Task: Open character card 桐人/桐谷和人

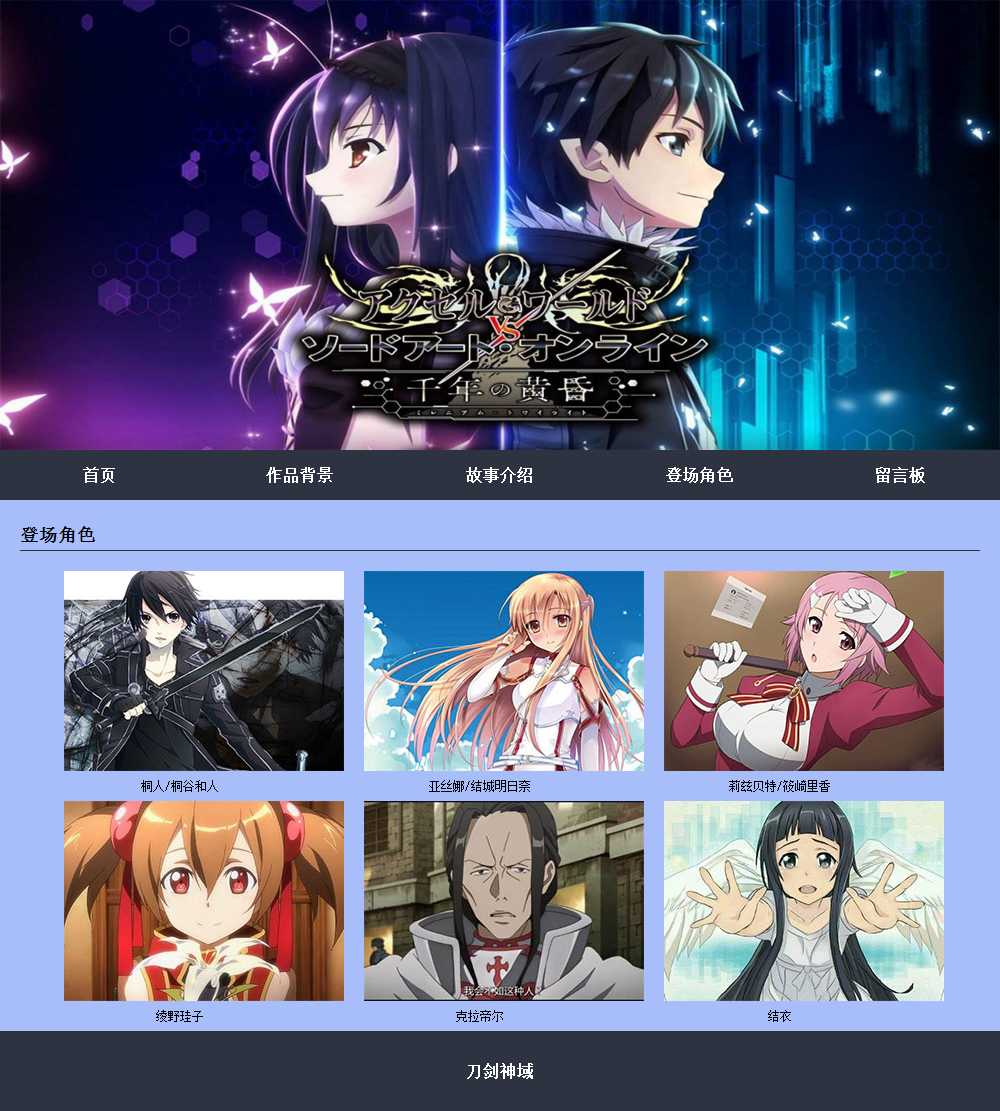Action: [x=204, y=671]
